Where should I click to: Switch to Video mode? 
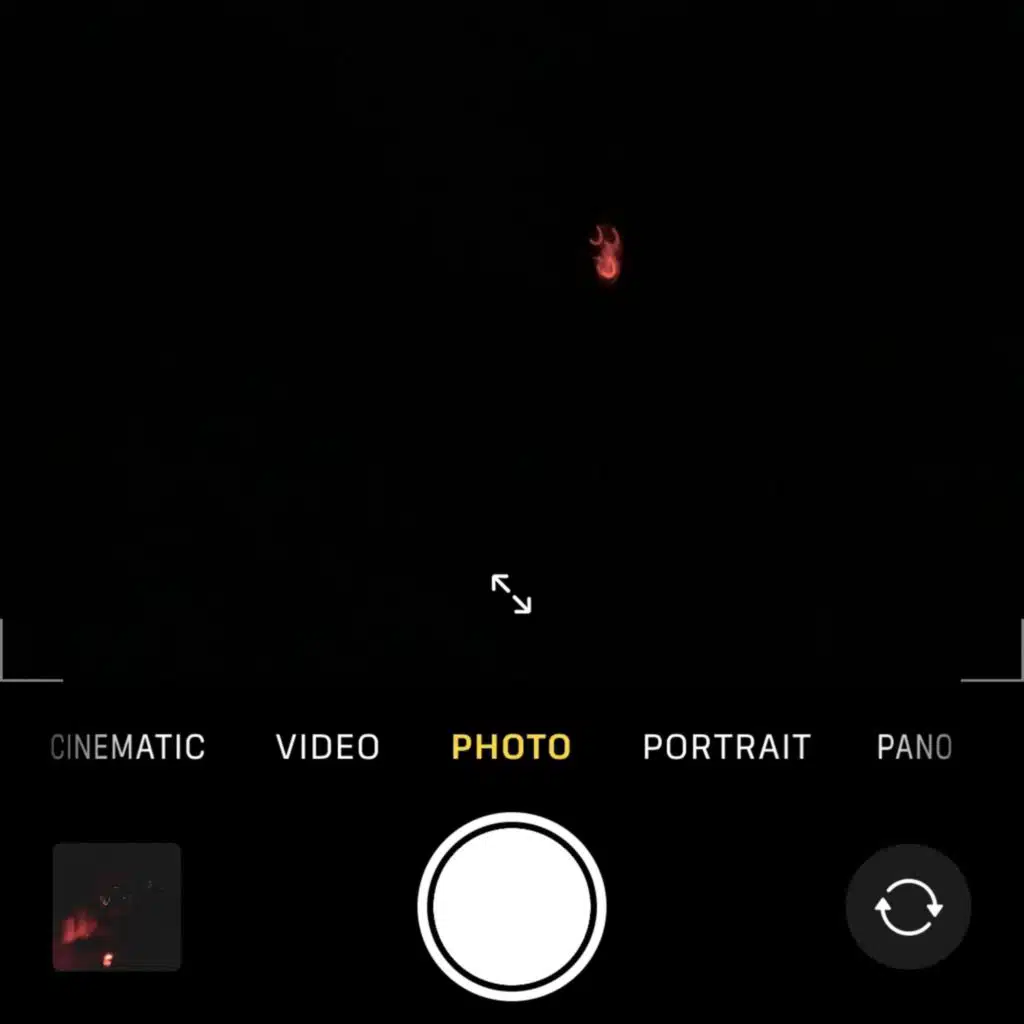tap(328, 747)
